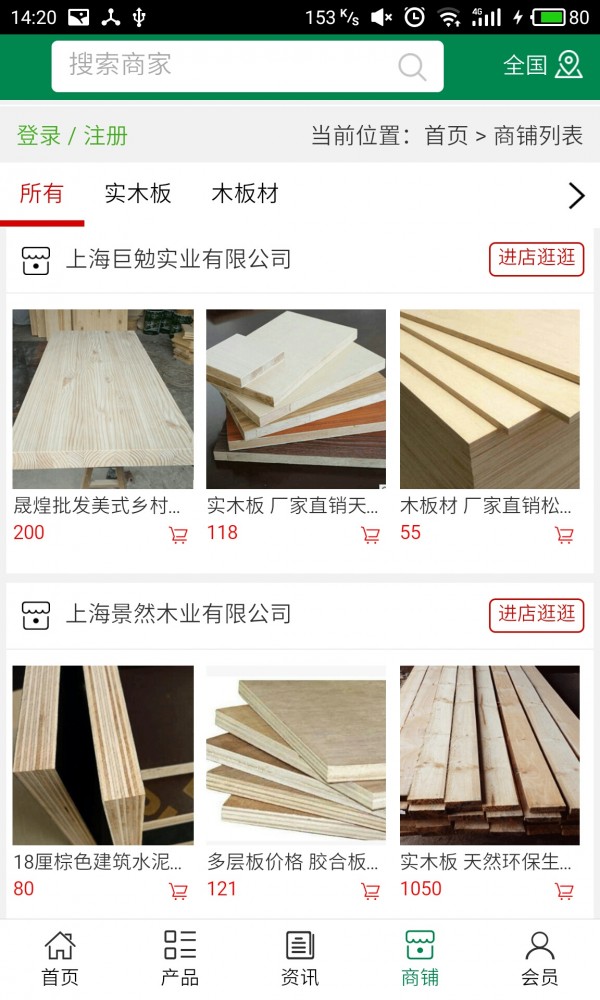Switch to the 产品 bottom tab
The width and height of the screenshot is (600, 1000).
point(180,958)
